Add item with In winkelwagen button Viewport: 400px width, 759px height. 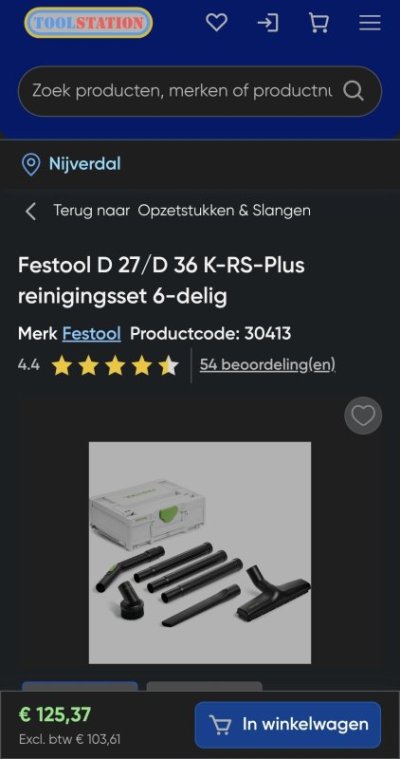coord(288,724)
